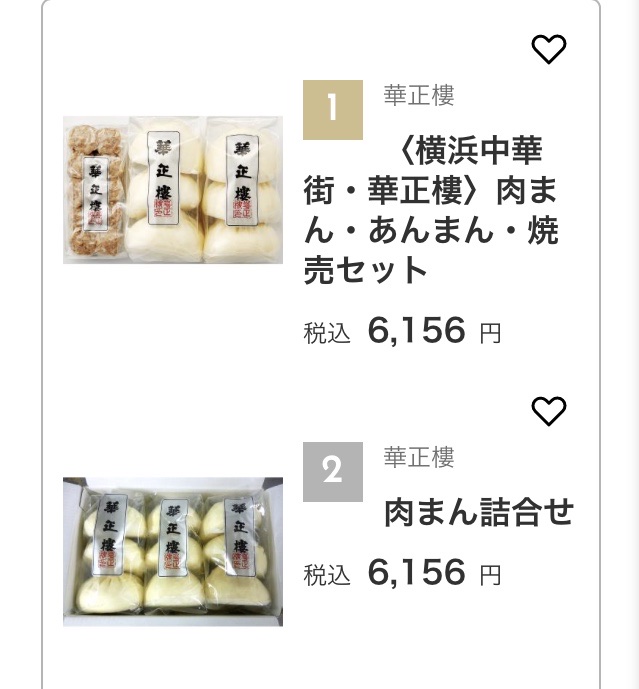
Task: Open 〈横浜中華街・華正樓〉肉まん・あんまん・焼売セット product
Action: point(431,211)
